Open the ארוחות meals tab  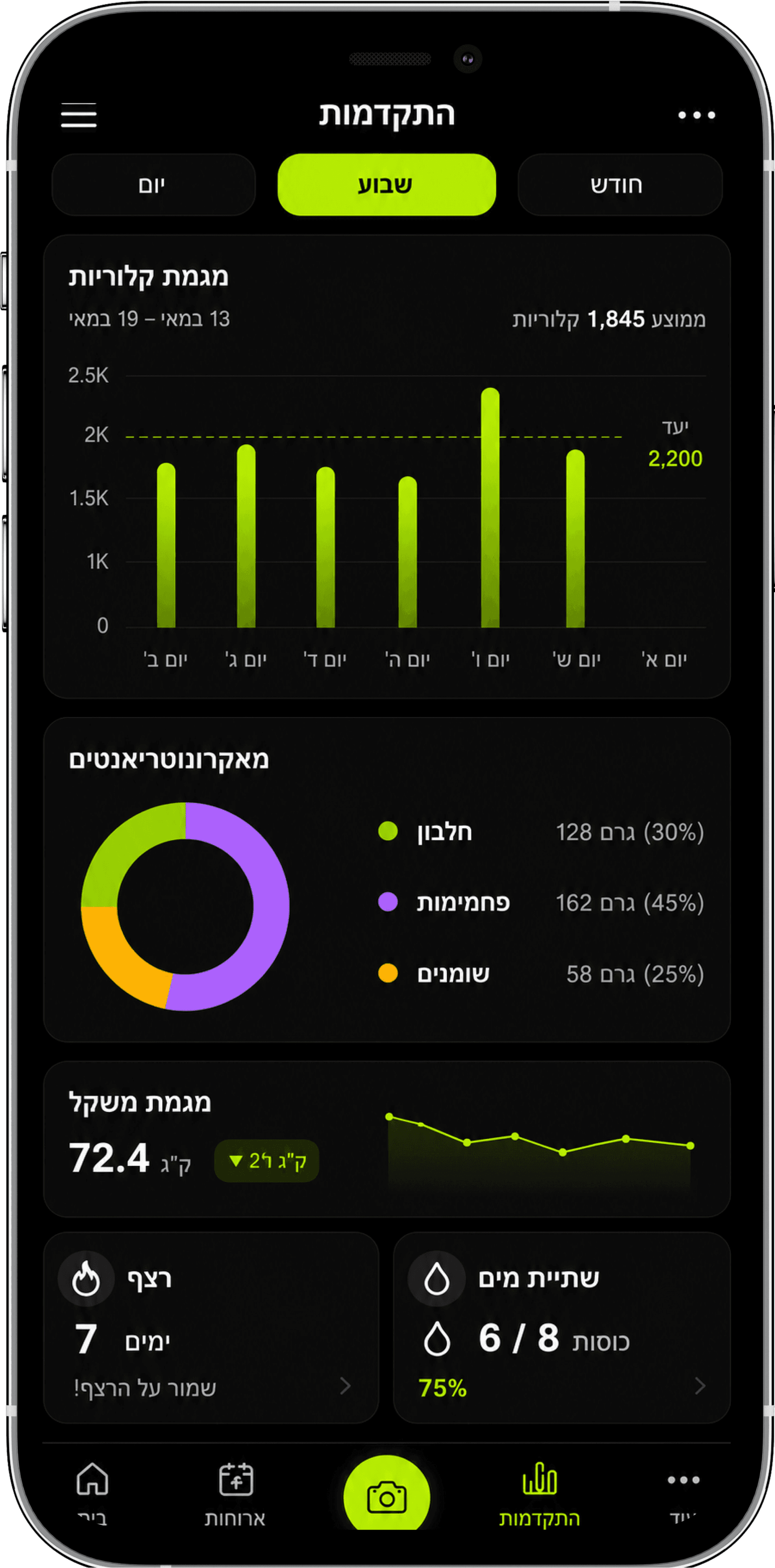(235, 1493)
